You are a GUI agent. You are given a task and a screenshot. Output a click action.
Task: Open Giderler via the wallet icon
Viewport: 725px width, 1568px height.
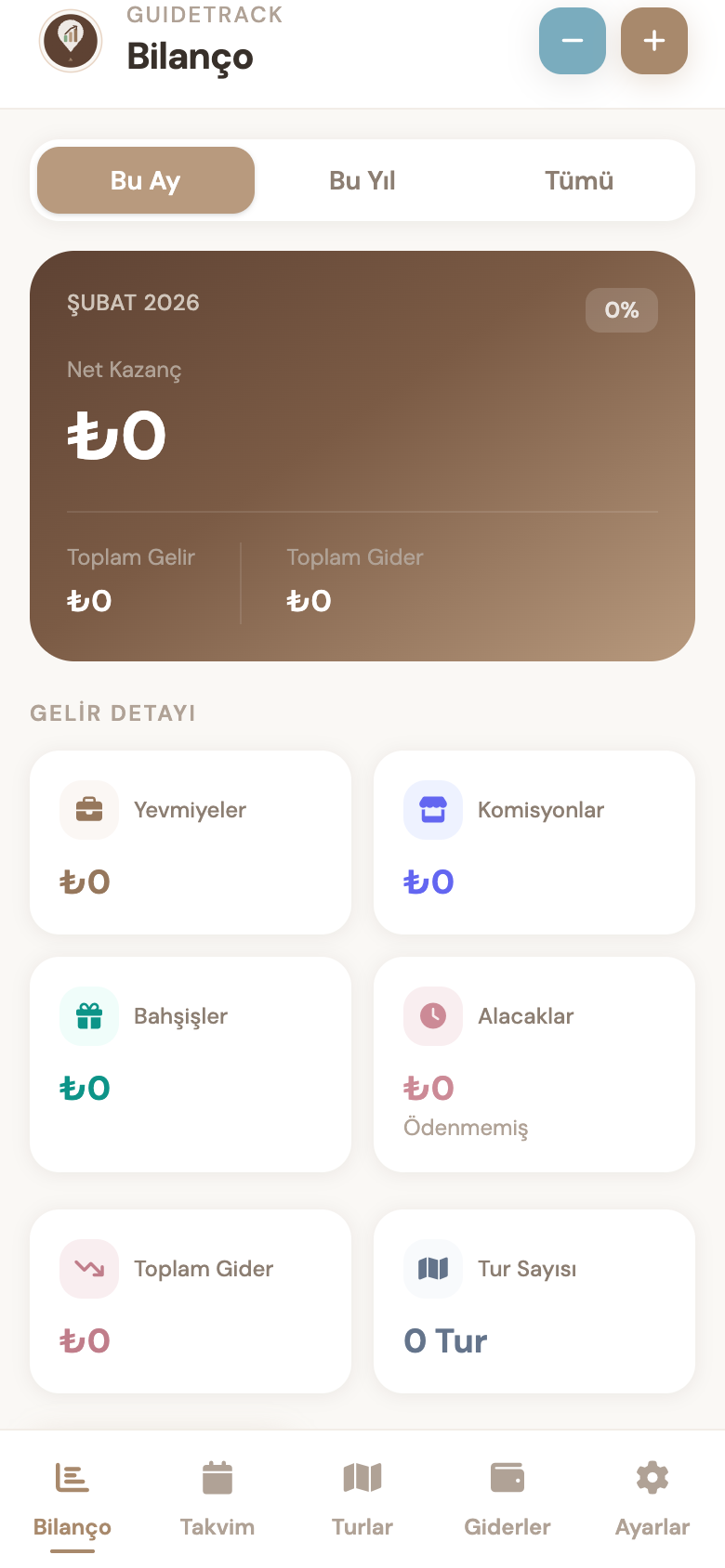pyautogui.click(x=507, y=1477)
